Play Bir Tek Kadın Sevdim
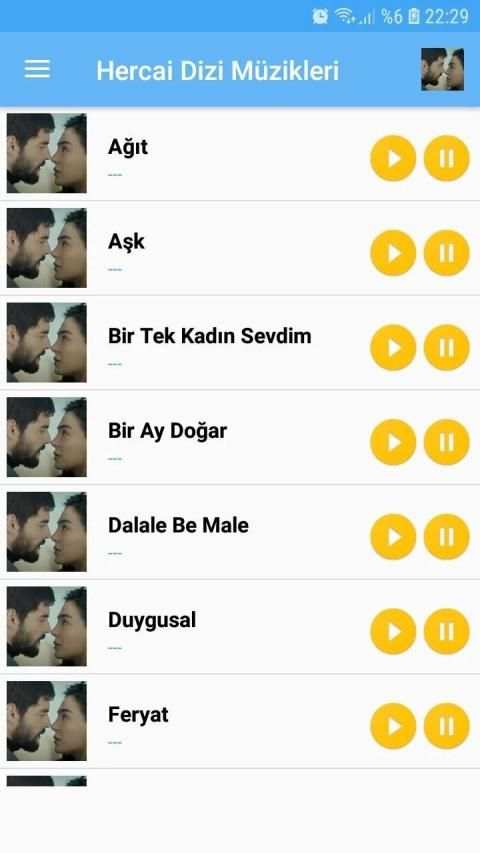This screenshot has width=480, height=853. coord(393,348)
